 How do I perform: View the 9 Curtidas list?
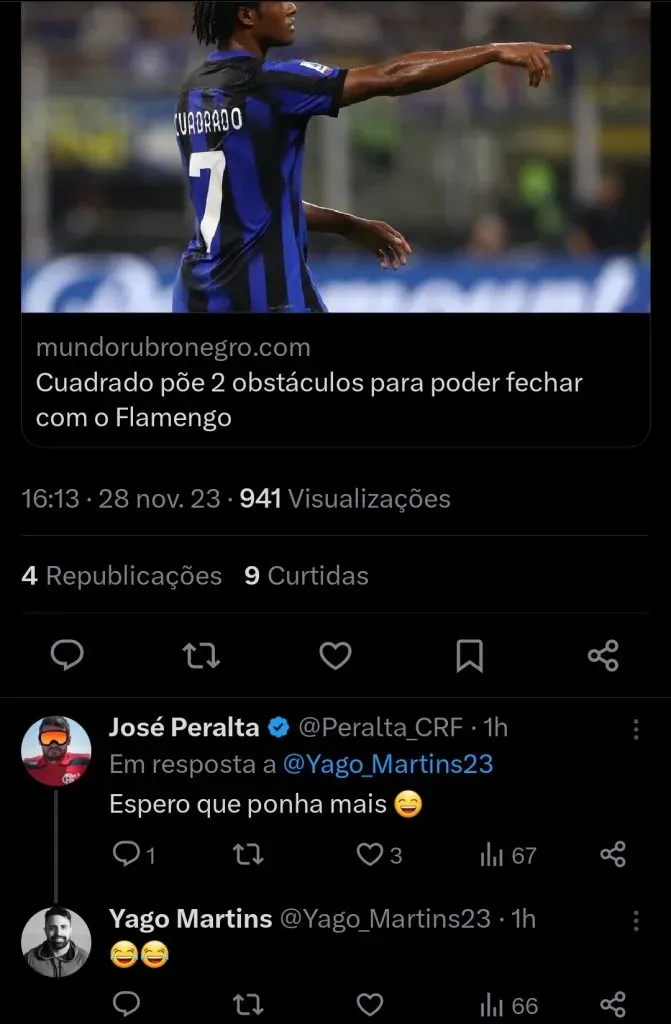click(x=306, y=576)
